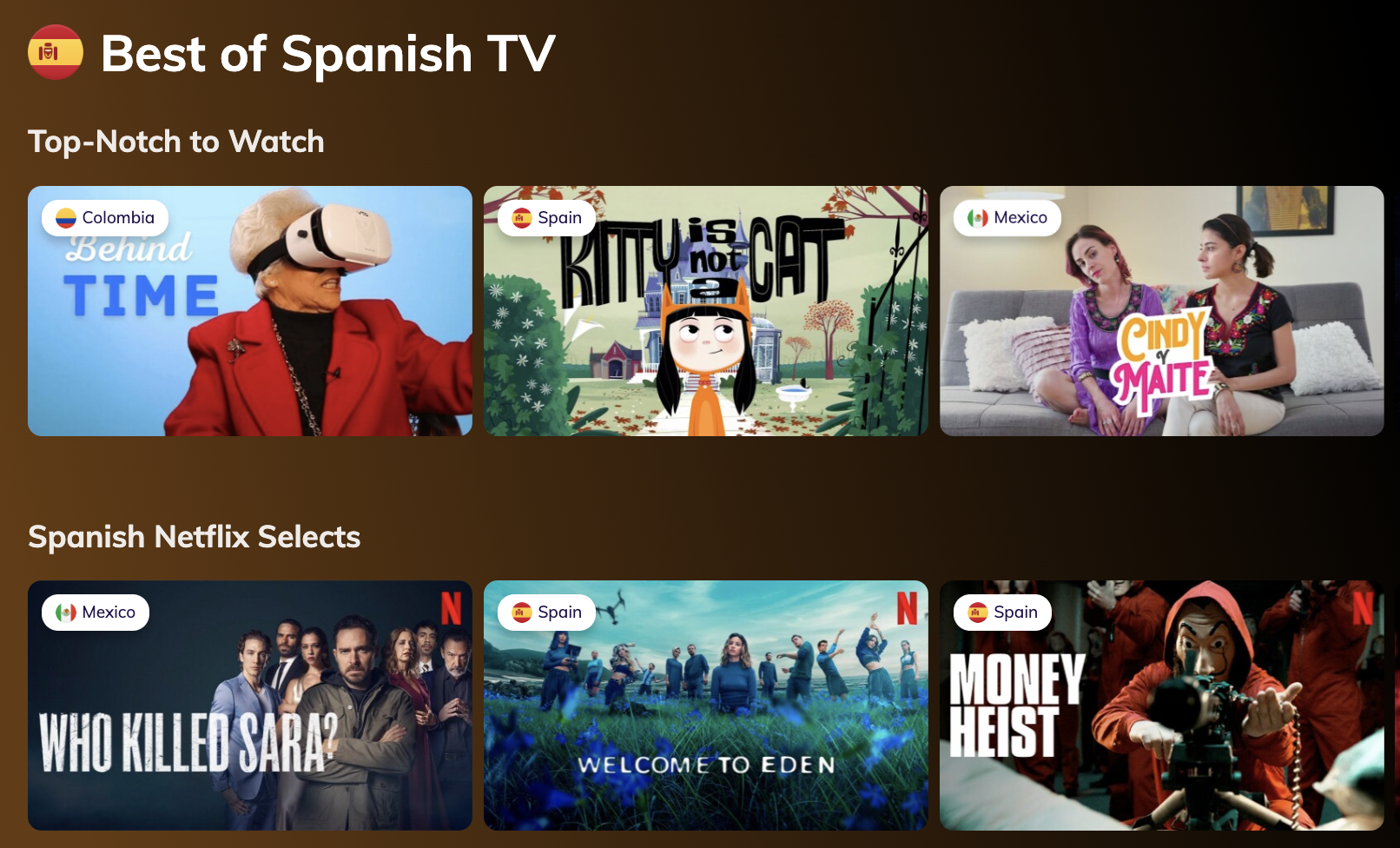Open Who Killed Sara? on Netflix
This screenshot has width=1400, height=848.
click(250, 706)
